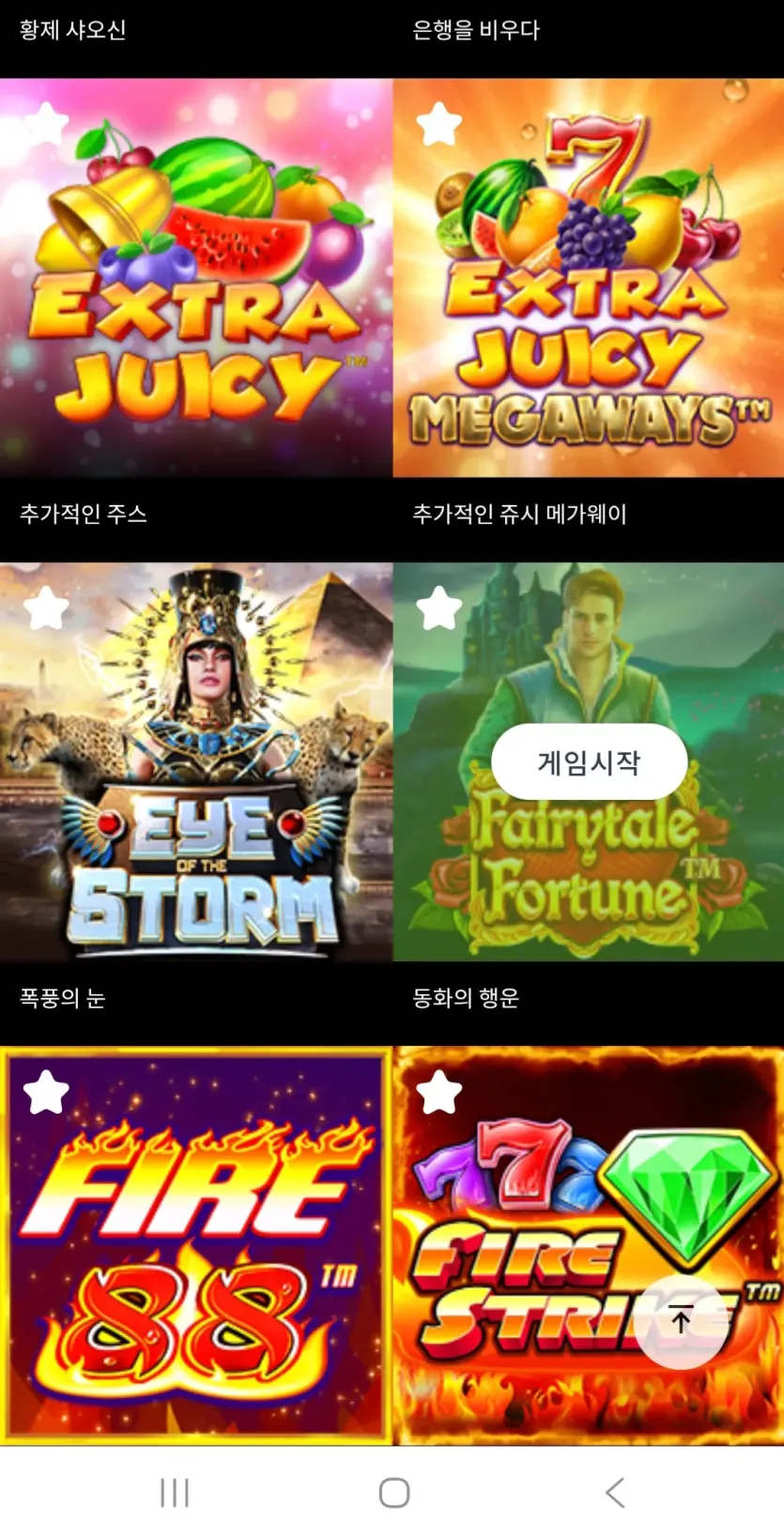784x1538 pixels.
Task: Open the Extra Juicy game tile
Action: coord(196,278)
